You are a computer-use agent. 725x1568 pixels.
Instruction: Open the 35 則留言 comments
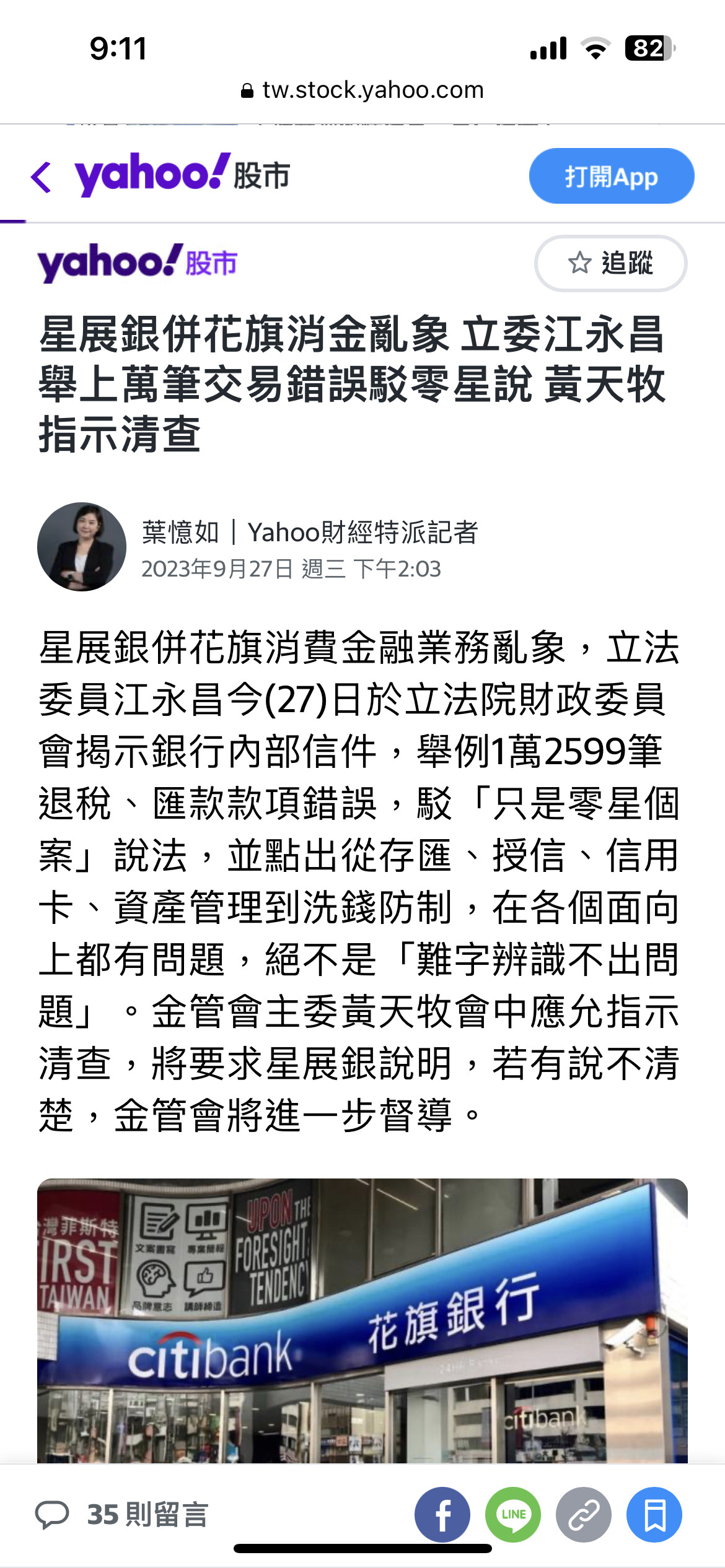coord(123,1515)
